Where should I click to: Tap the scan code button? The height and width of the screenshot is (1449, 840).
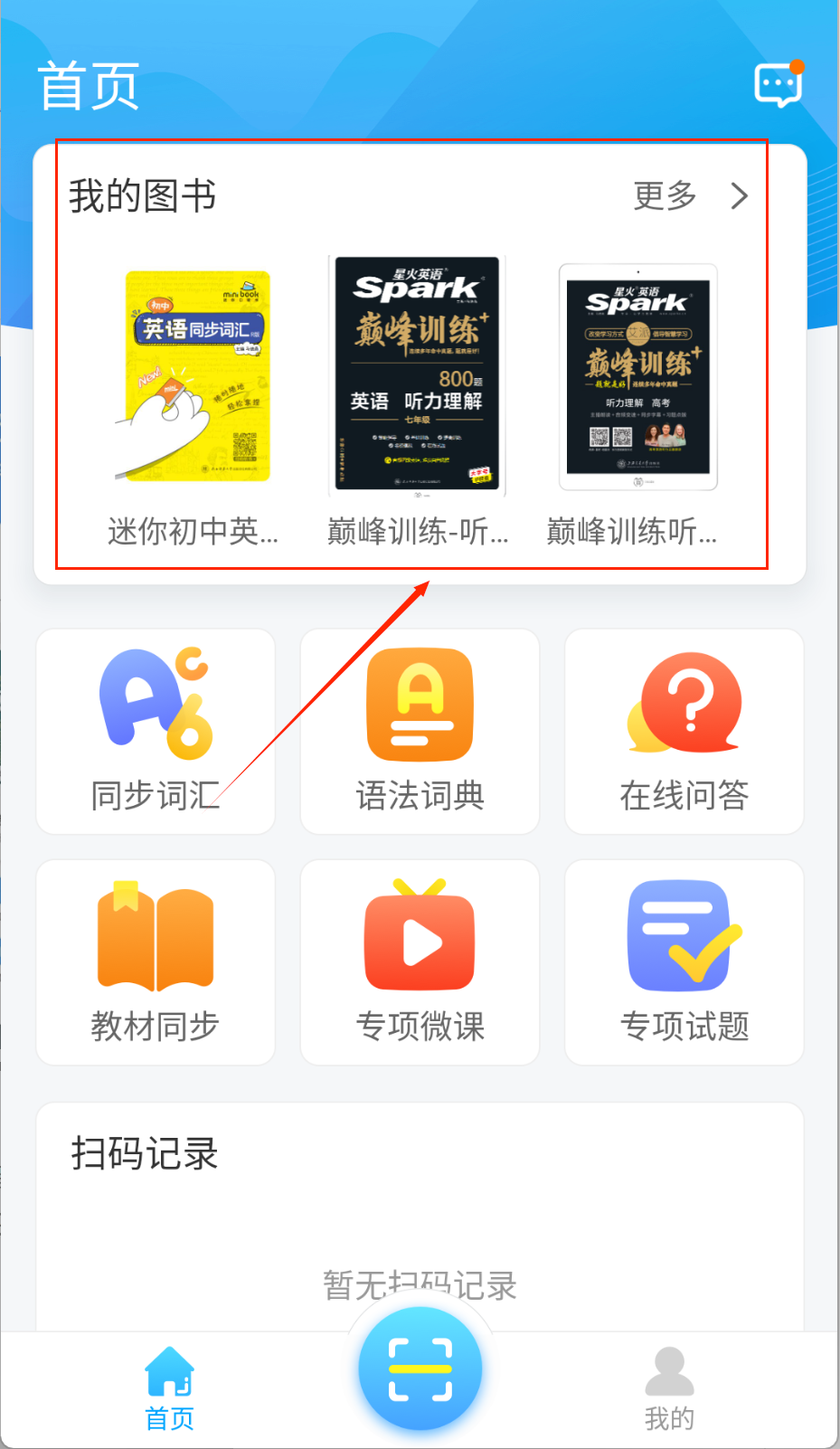tap(420, 1368)
